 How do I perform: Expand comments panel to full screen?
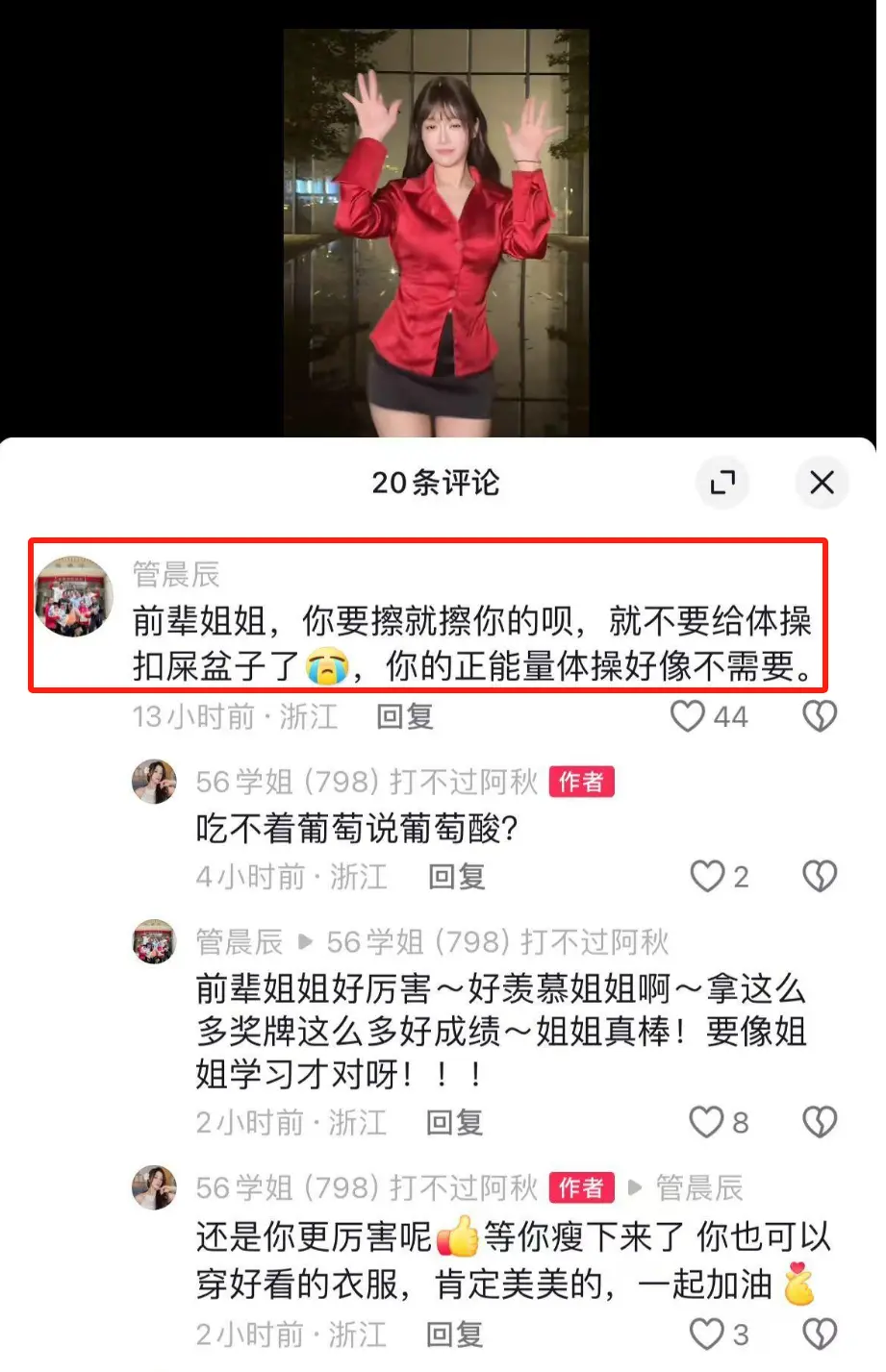coord(722,482)
